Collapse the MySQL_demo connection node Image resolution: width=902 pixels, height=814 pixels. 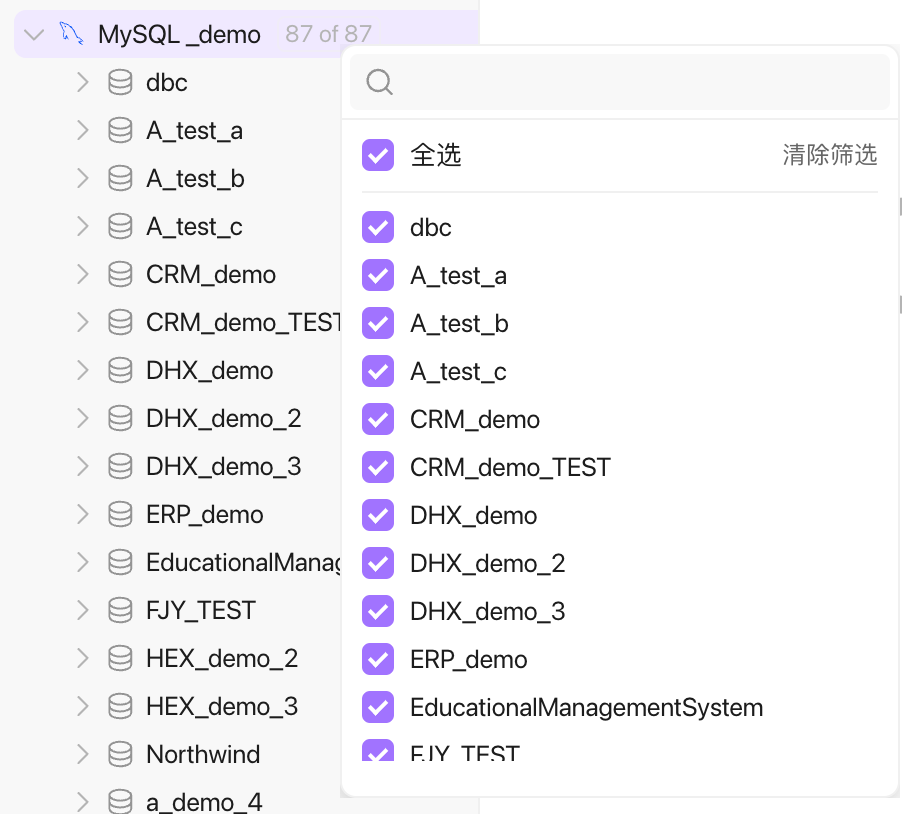click(x=34, y=35)
